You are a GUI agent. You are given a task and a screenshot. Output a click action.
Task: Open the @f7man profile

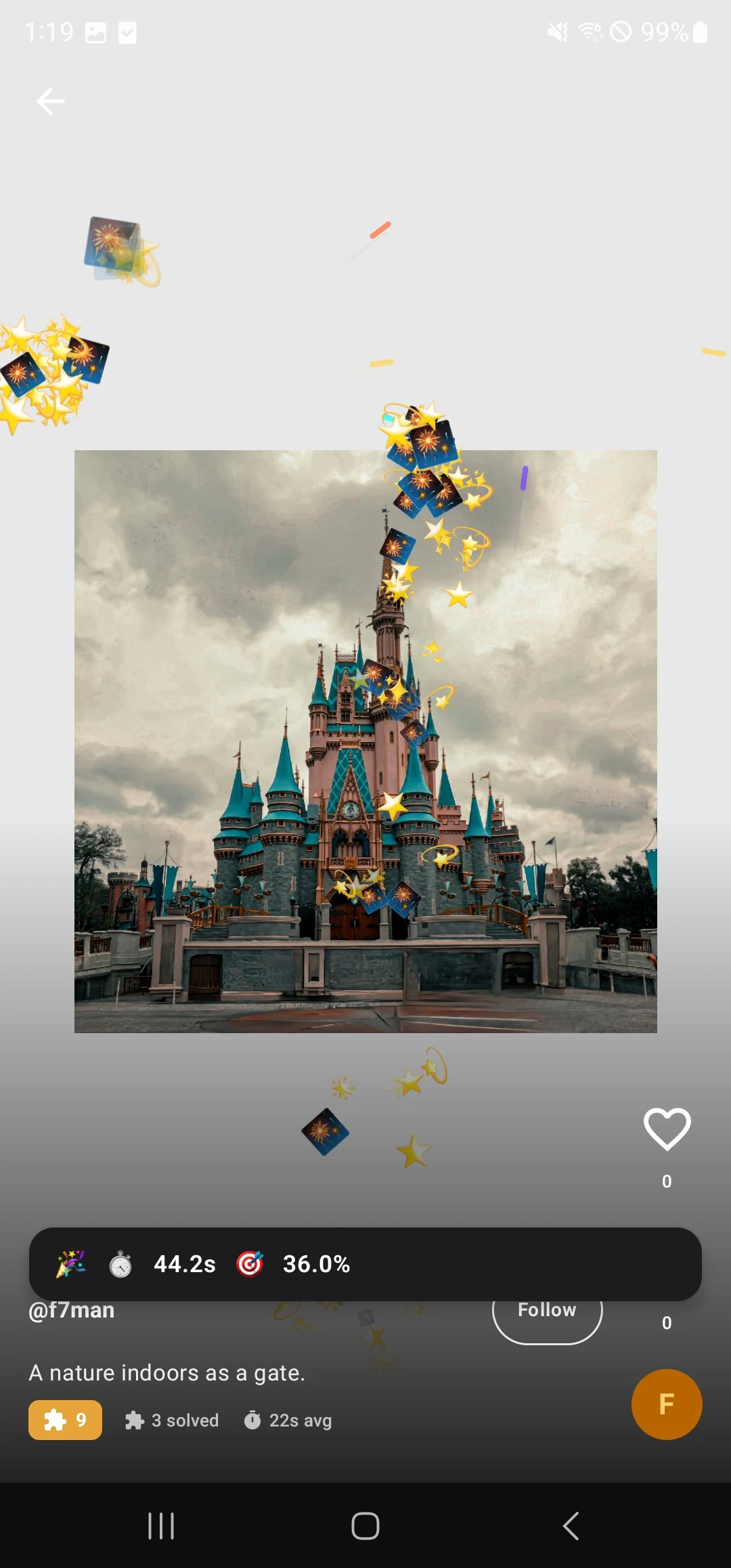(x=72, y=1311)
